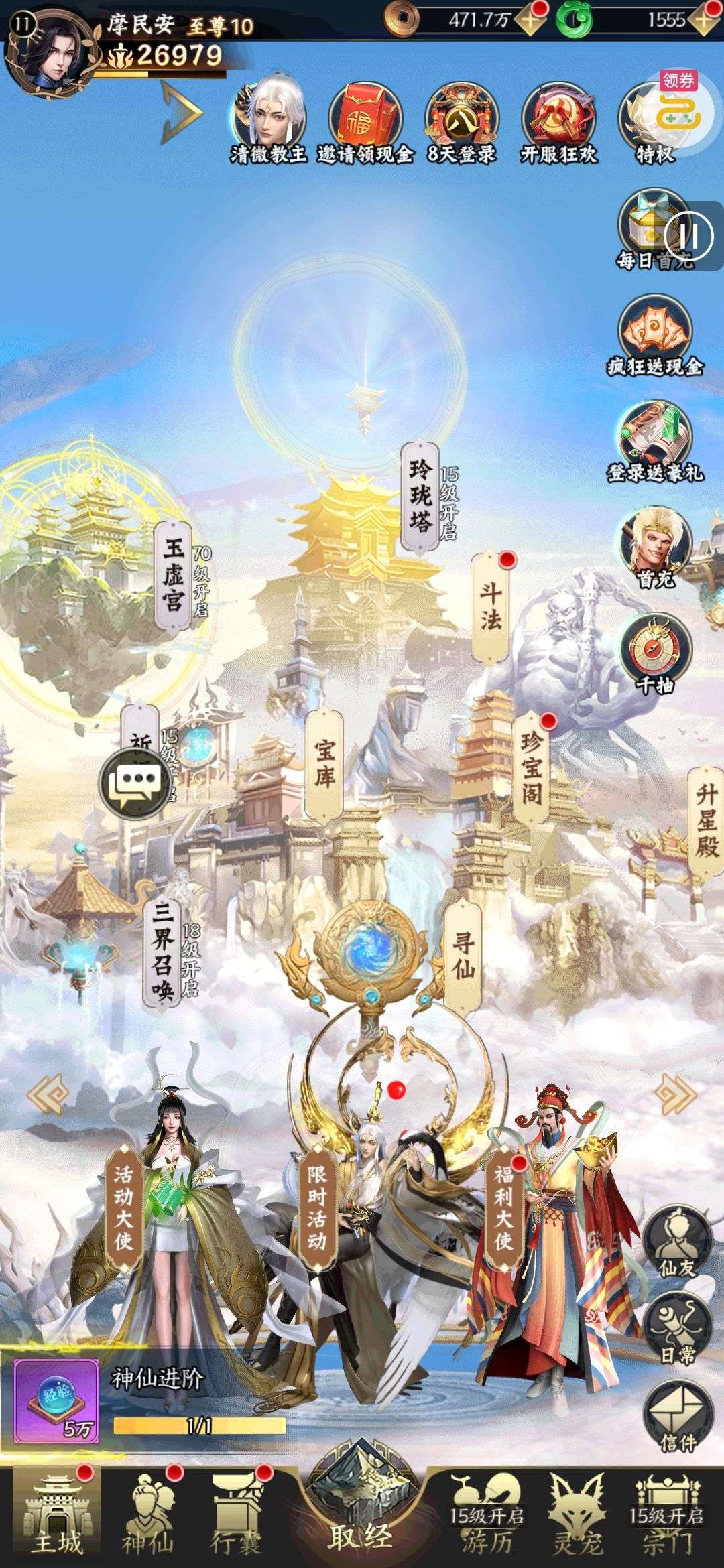
Task: Open the 宝库 treasury
Action: 324,765
